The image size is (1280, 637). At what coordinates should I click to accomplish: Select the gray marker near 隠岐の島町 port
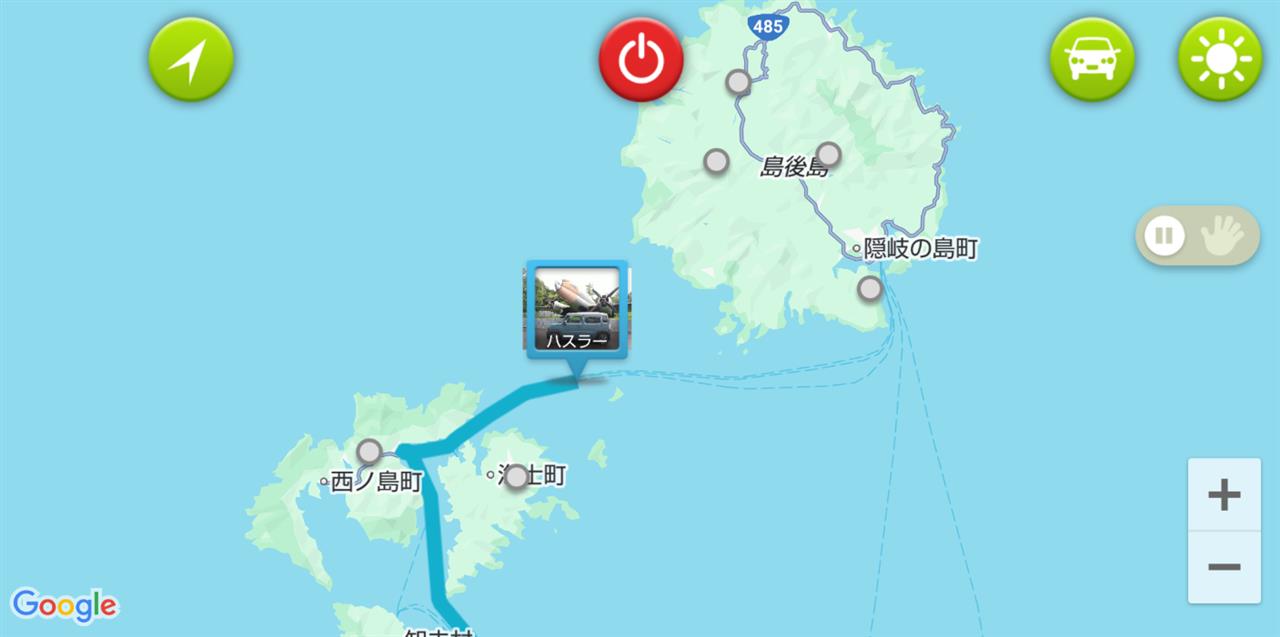[871, 289]
